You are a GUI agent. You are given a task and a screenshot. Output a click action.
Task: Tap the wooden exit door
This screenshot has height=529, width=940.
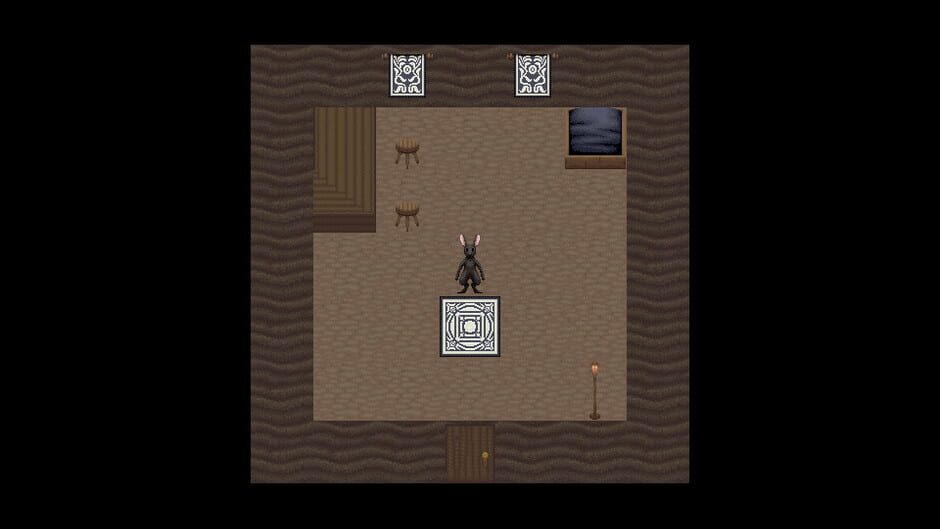(x=471, y=453)
